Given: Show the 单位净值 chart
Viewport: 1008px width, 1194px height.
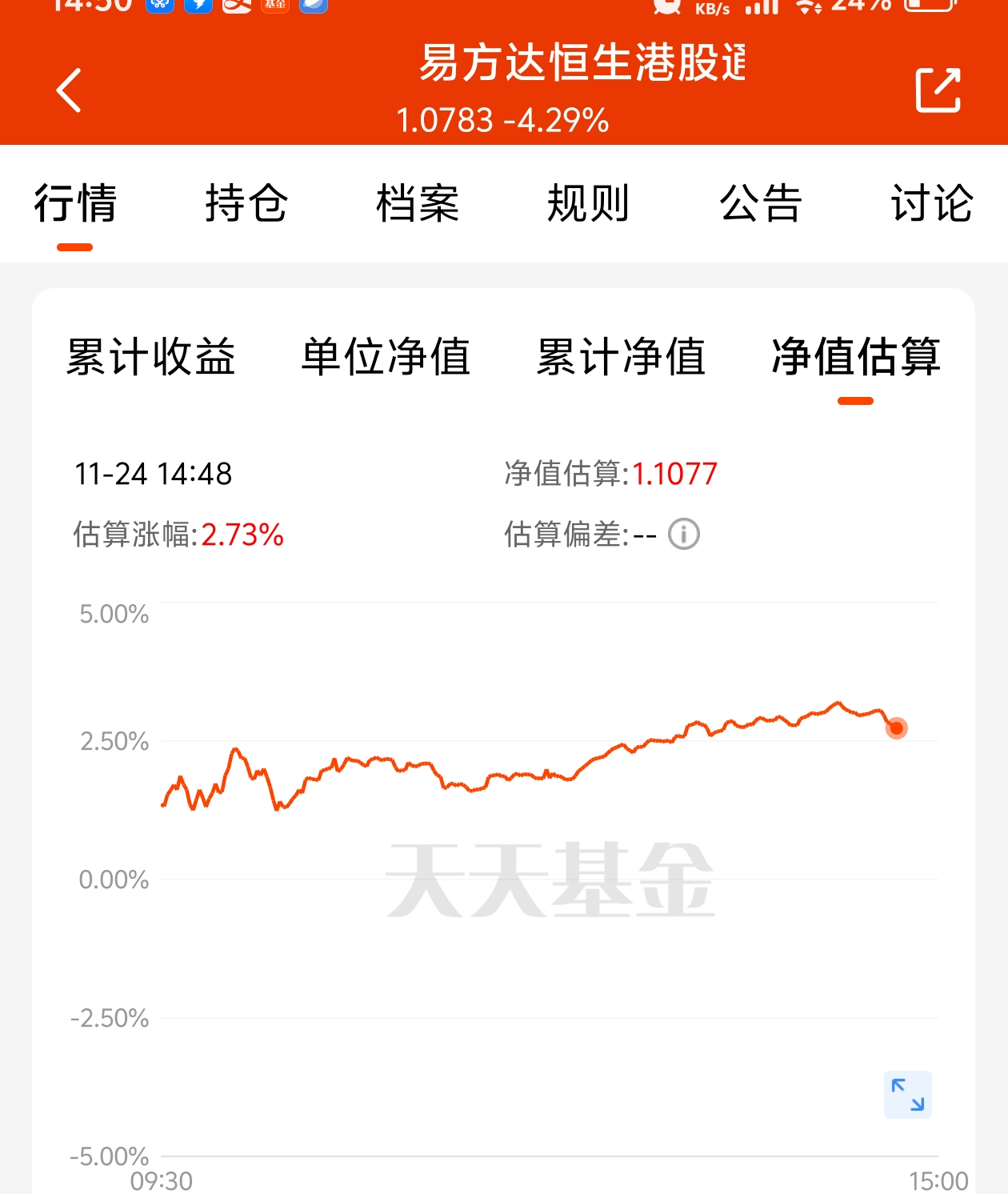Looking at the screenshot, I should (x=386, y=357).
